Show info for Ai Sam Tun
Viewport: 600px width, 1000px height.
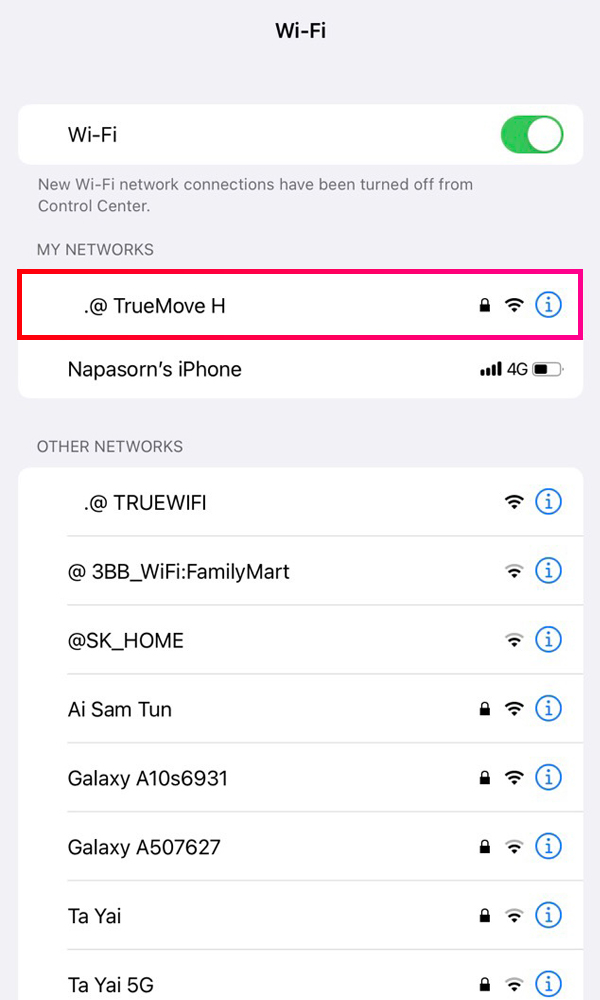548,709
